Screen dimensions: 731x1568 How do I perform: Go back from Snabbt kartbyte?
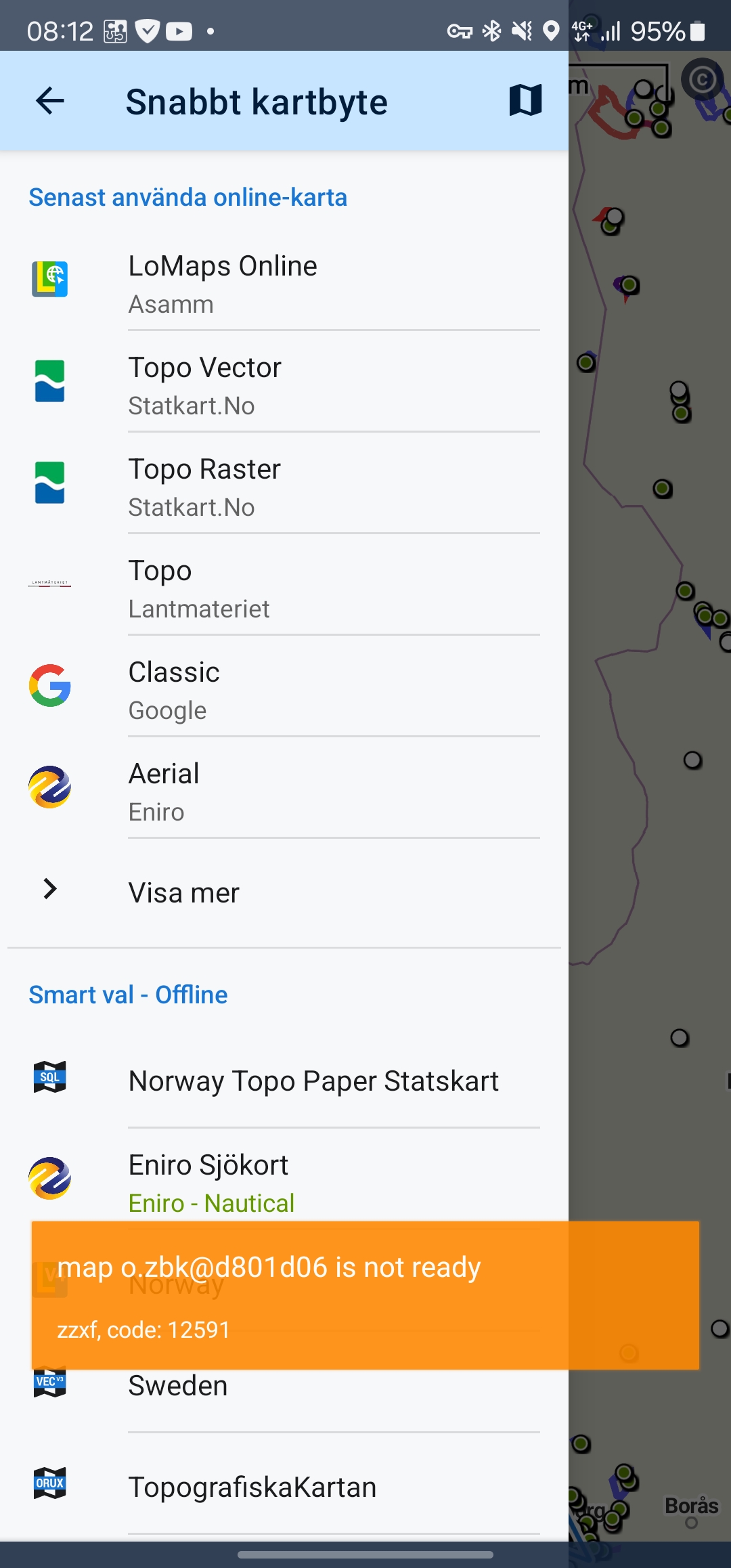click(x=49, y=102)
